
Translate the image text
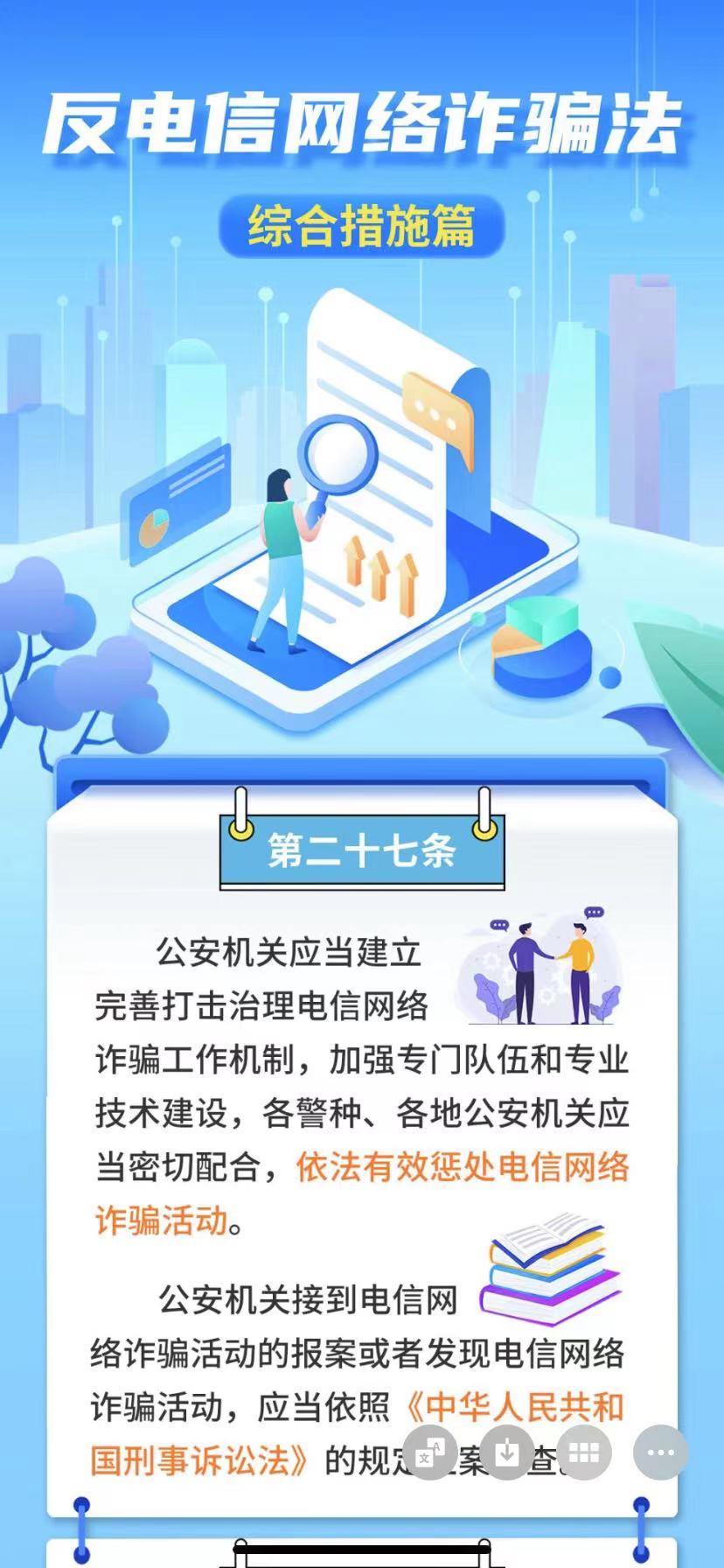pos(430,1453)
